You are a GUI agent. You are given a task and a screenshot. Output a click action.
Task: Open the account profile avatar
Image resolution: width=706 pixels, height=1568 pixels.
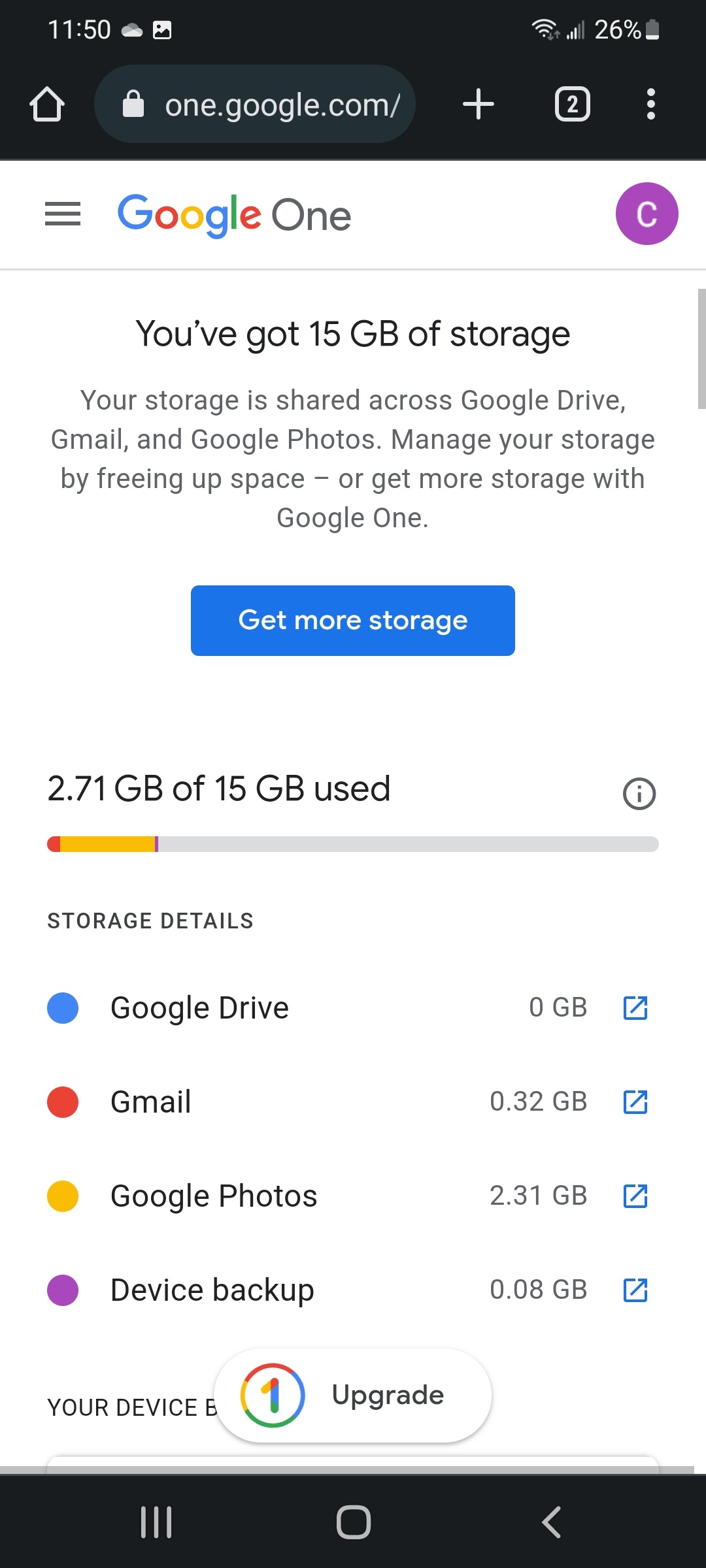pos(647,214)
